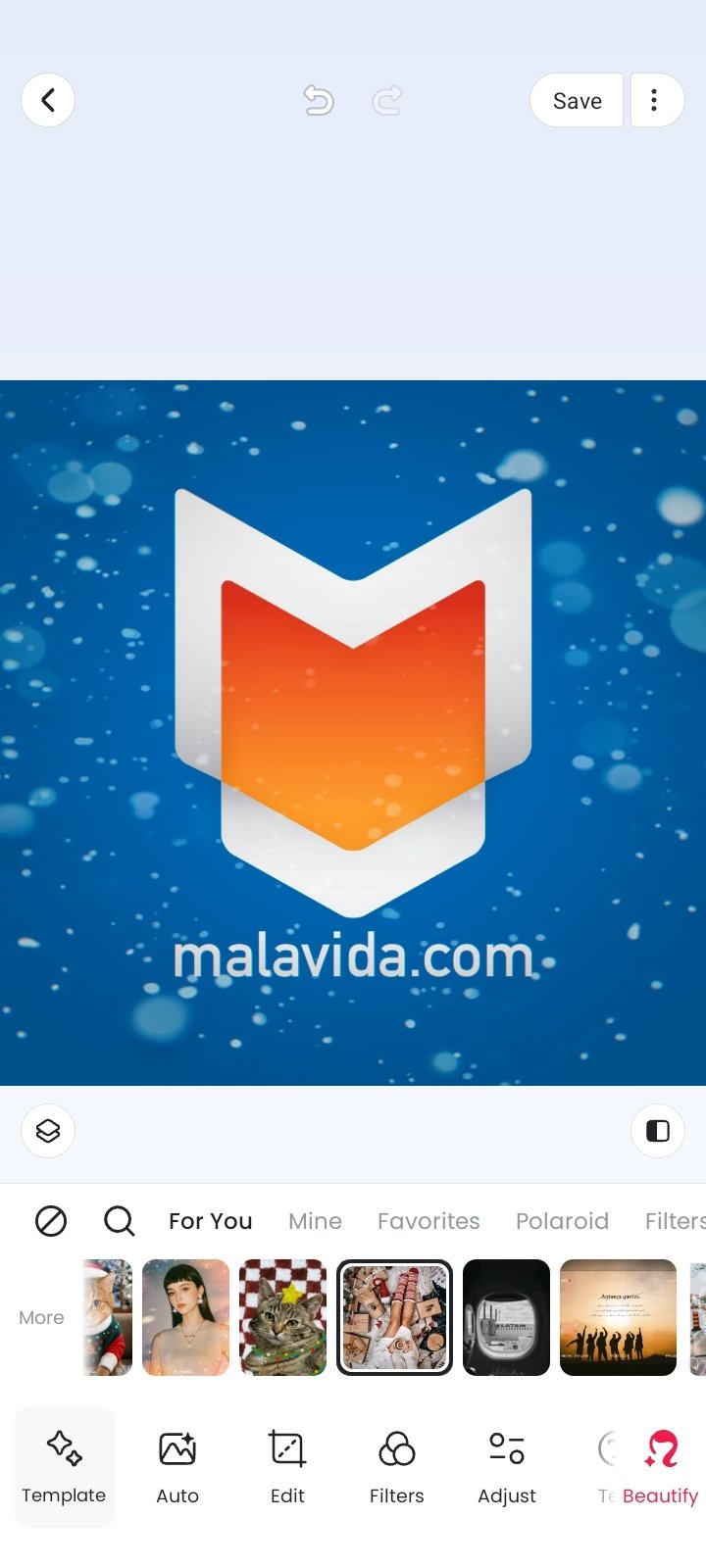
Task: Open the Adjust tool
Action: click(507, 1467)
